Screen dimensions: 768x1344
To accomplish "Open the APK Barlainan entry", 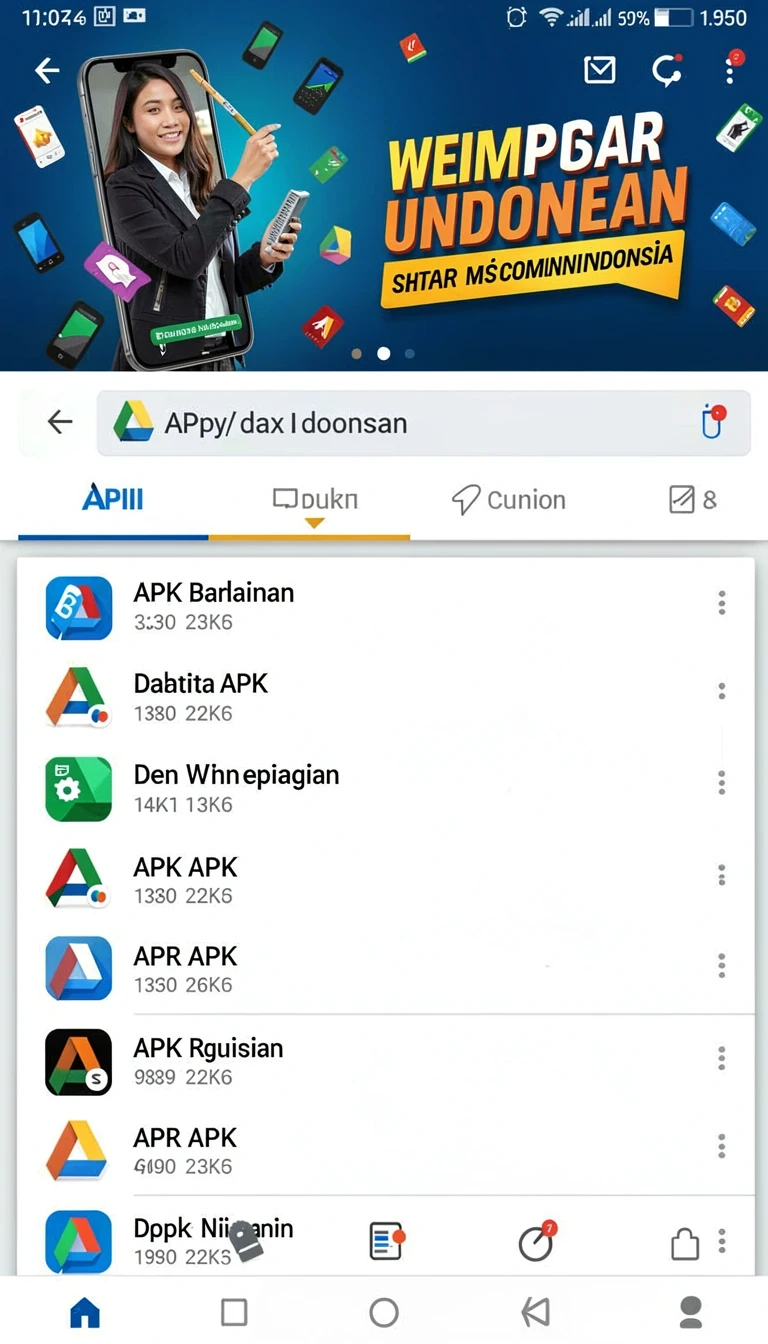I will point(385,604).
